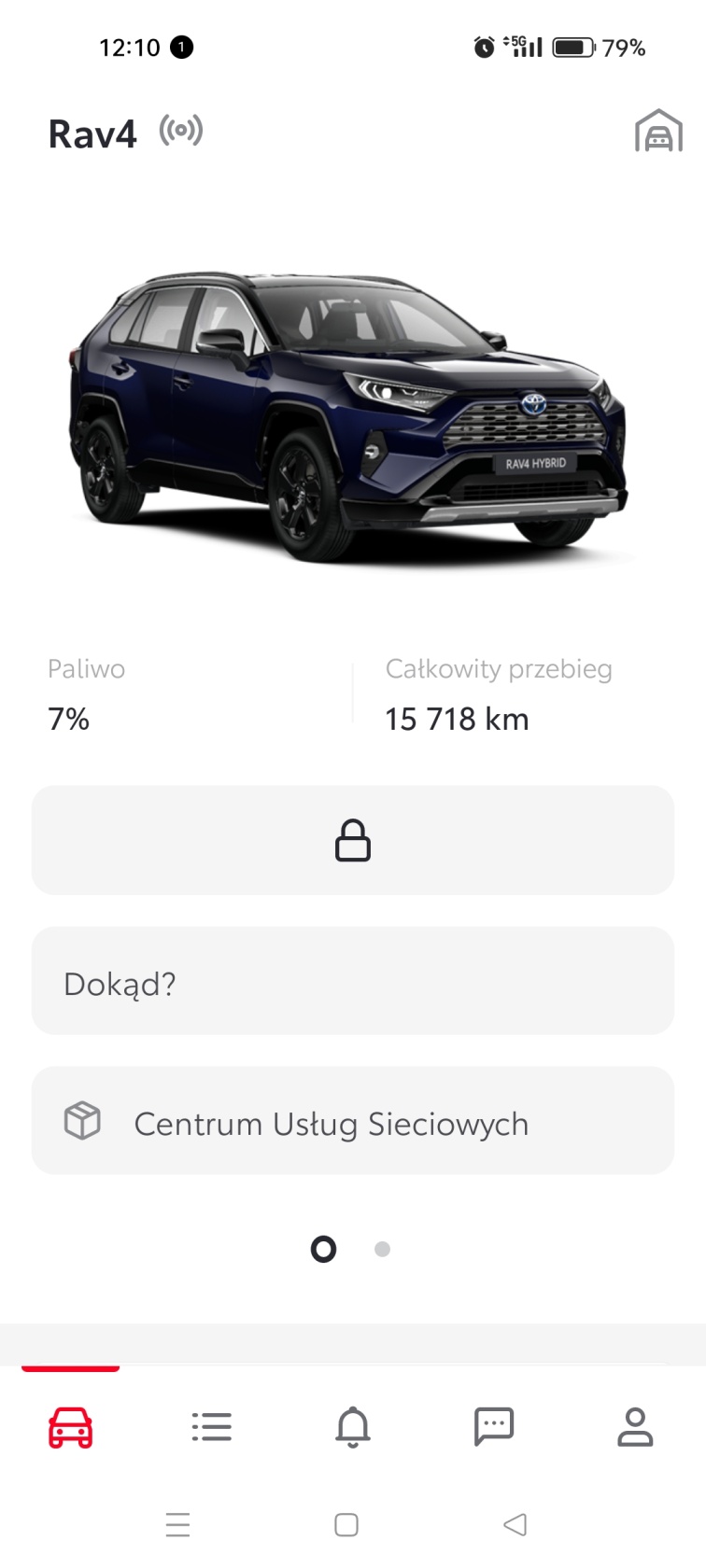The height and width of the screenshot is (1568, 706).
Task: Open the messages chat tab
Action: (494, 1426)
